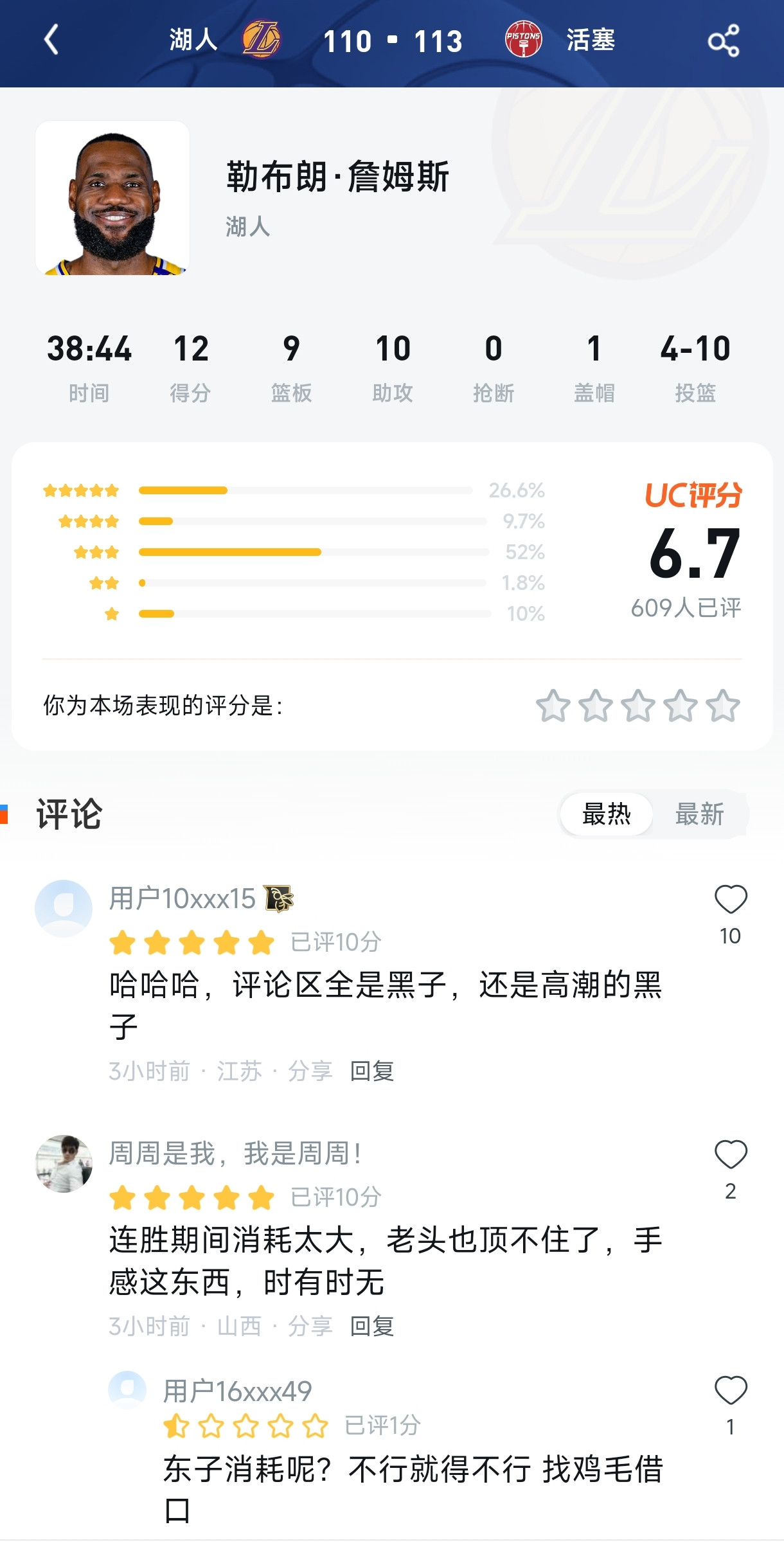Tap 分享 under 周周是我's comment

coord(309,1326)
